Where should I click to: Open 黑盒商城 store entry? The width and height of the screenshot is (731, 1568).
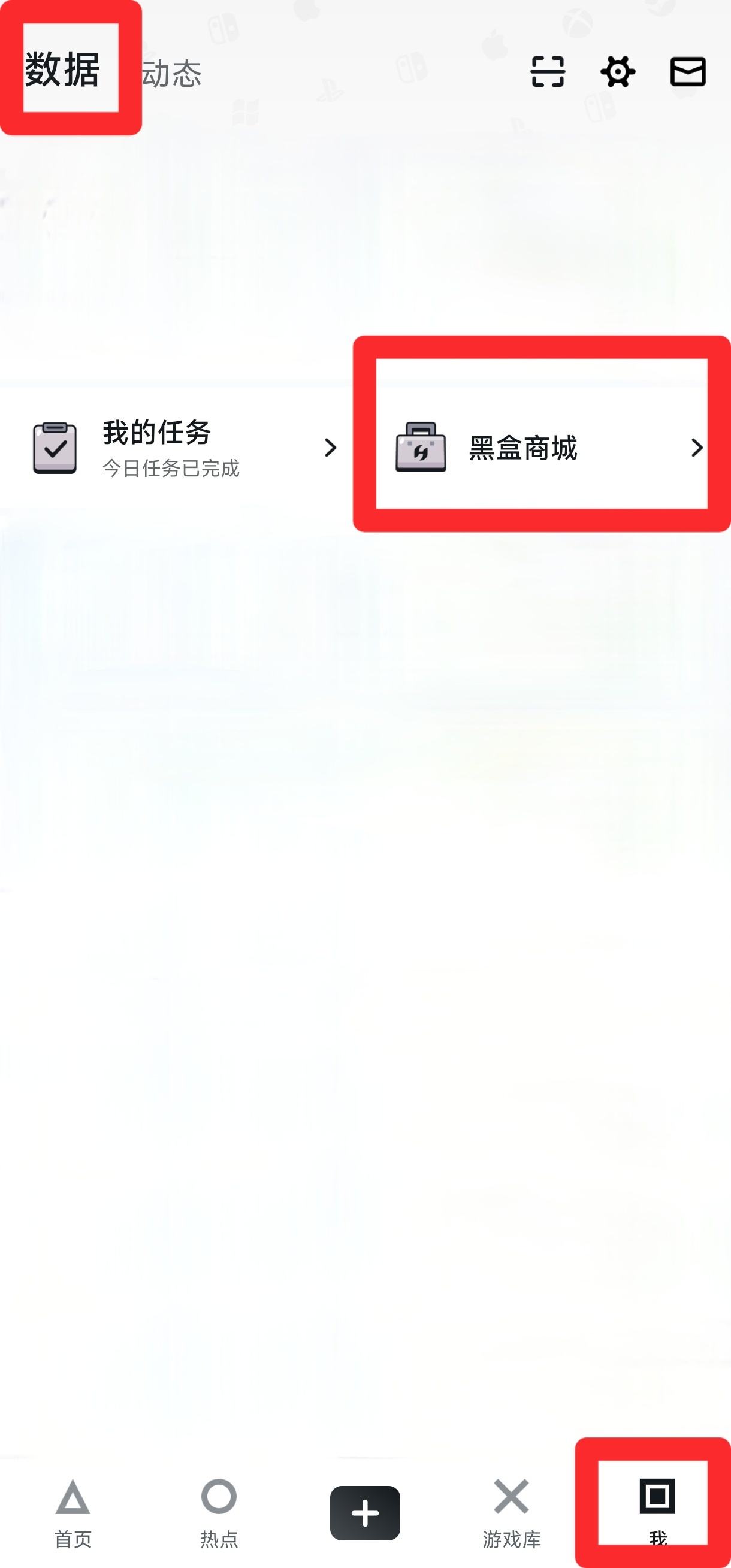(542, 448)
